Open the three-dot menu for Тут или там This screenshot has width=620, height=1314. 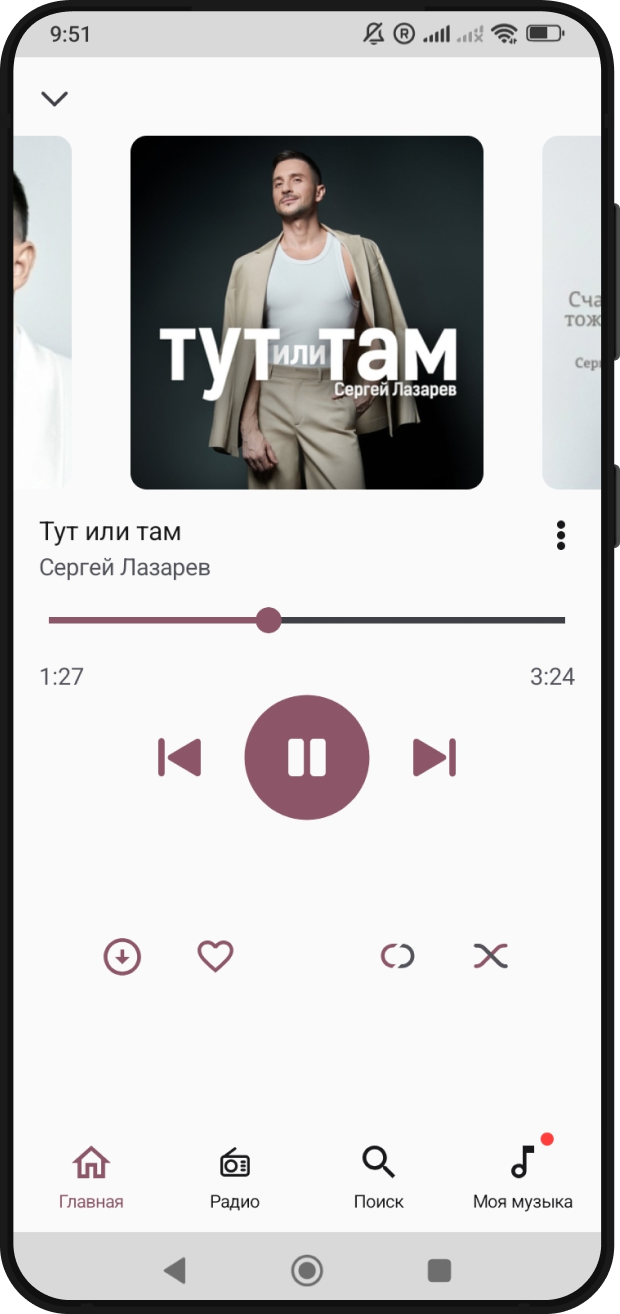(x=561, y=535)
